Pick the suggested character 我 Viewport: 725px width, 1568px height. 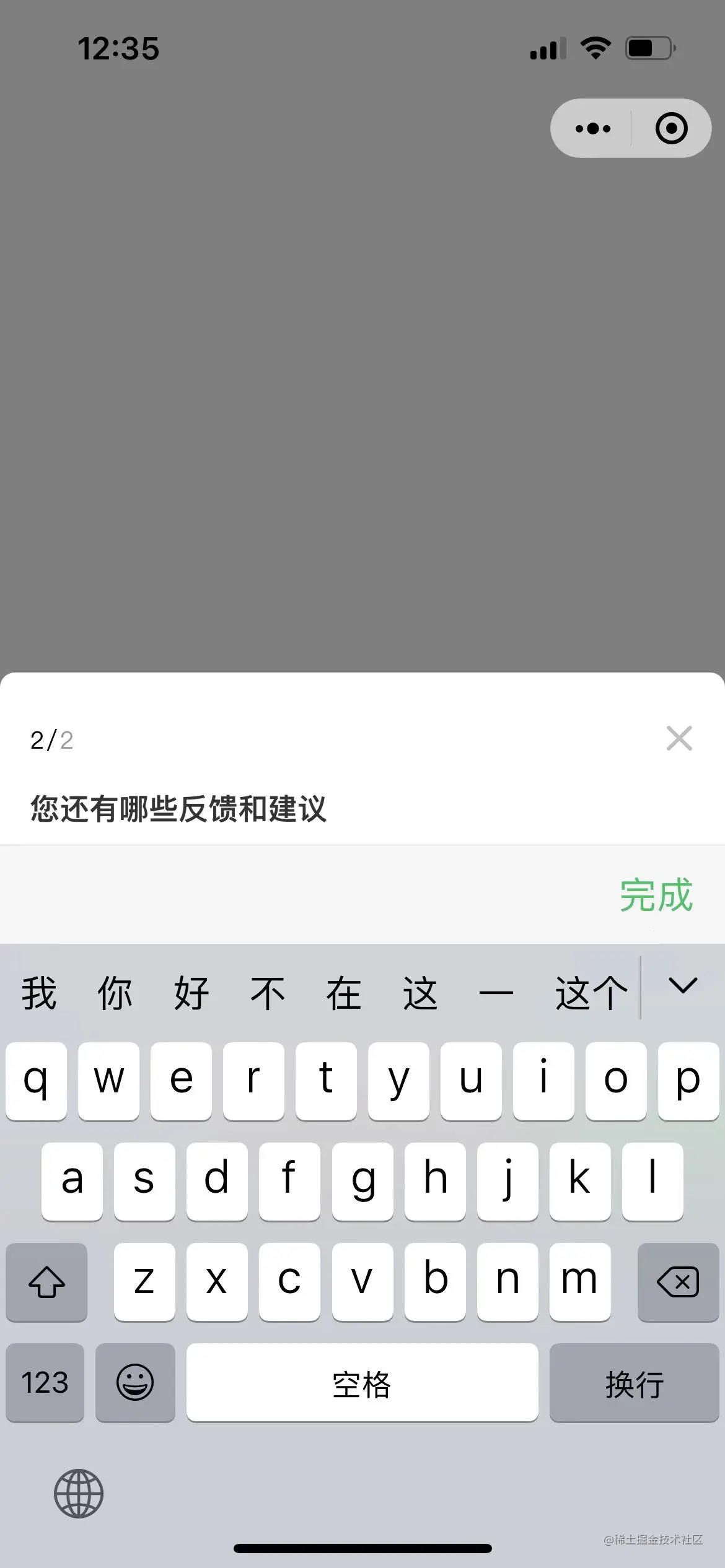tap(39, 993)
